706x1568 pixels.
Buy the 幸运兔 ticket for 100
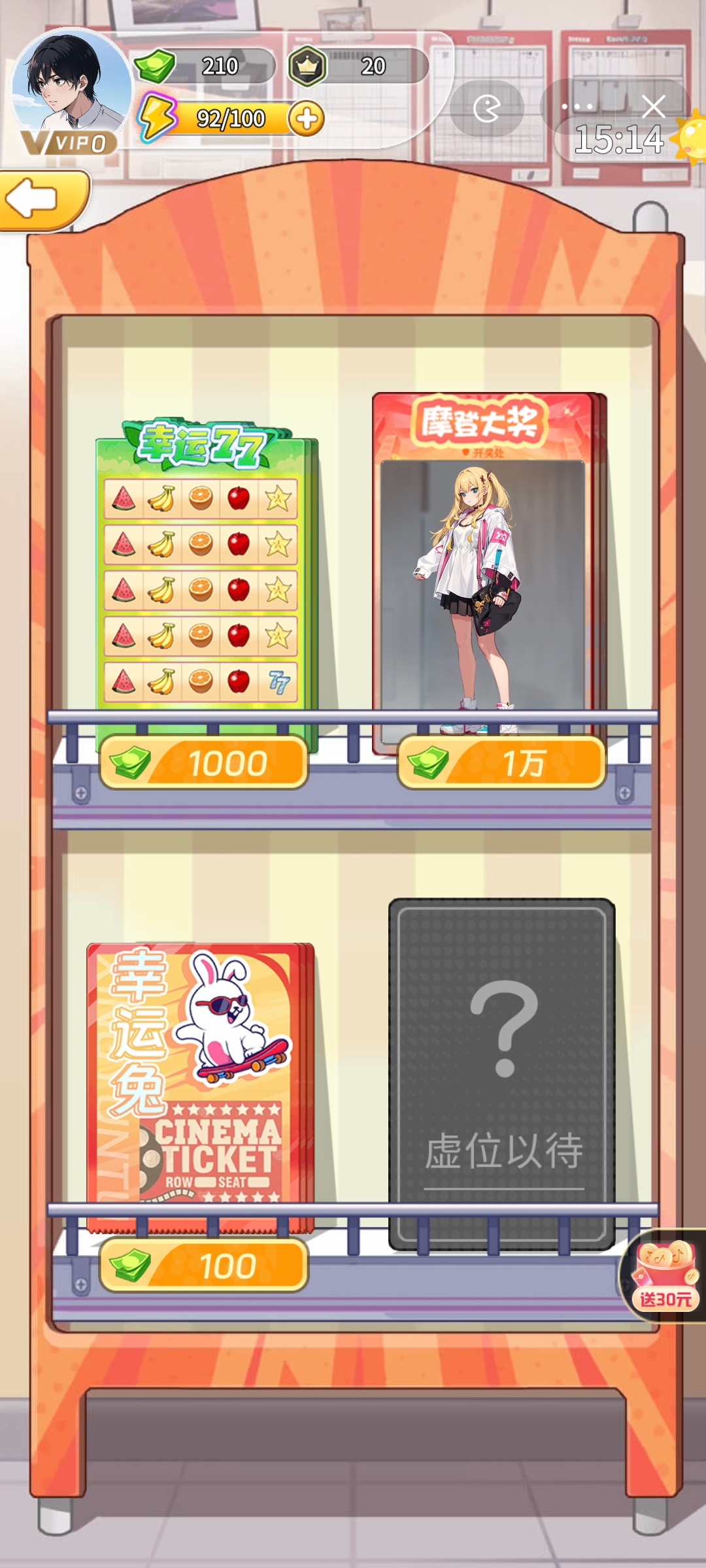[x=204, y=1266]
